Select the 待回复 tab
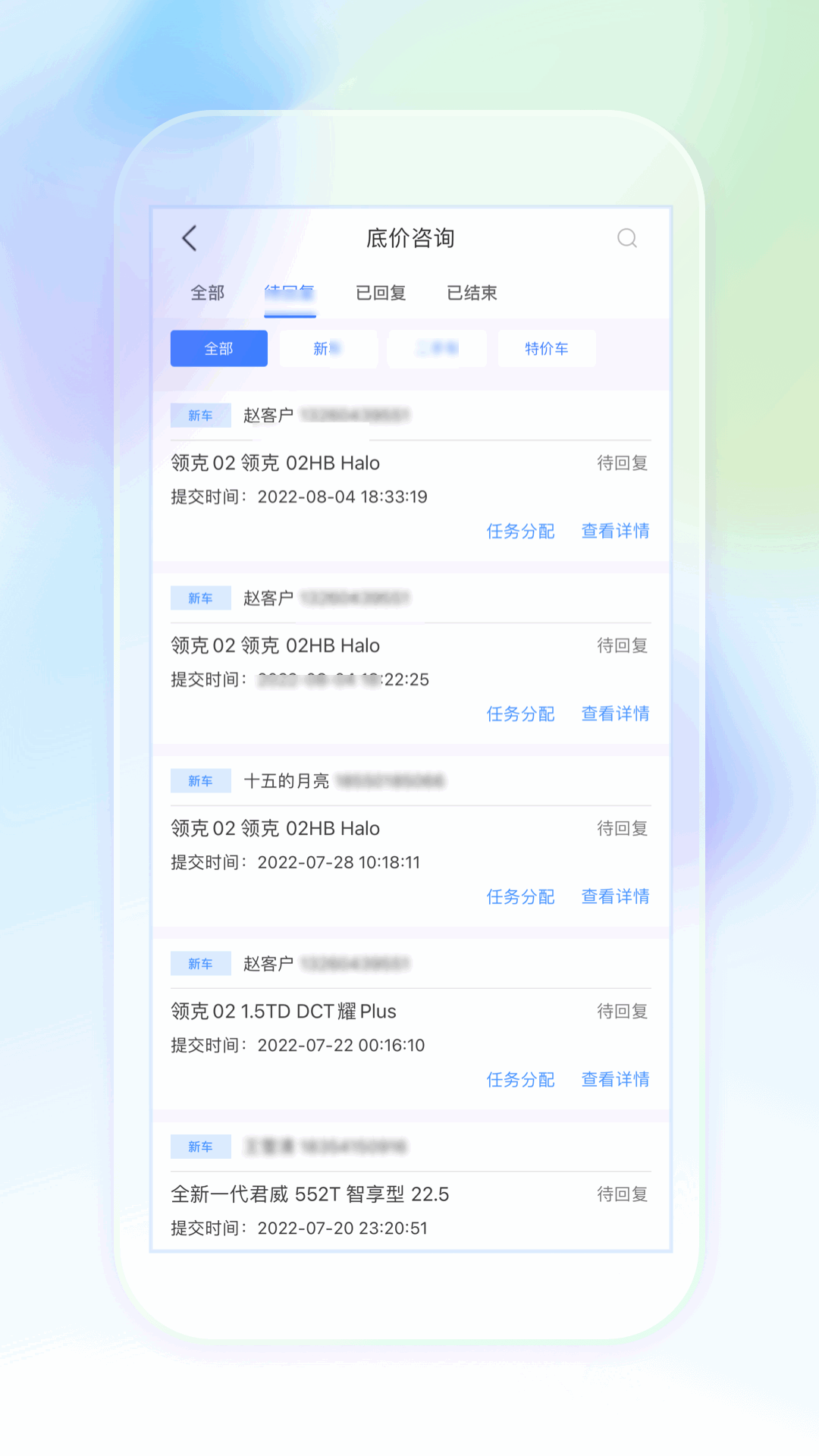This screenshot has height=1456, width=819. tap(290, 293)
